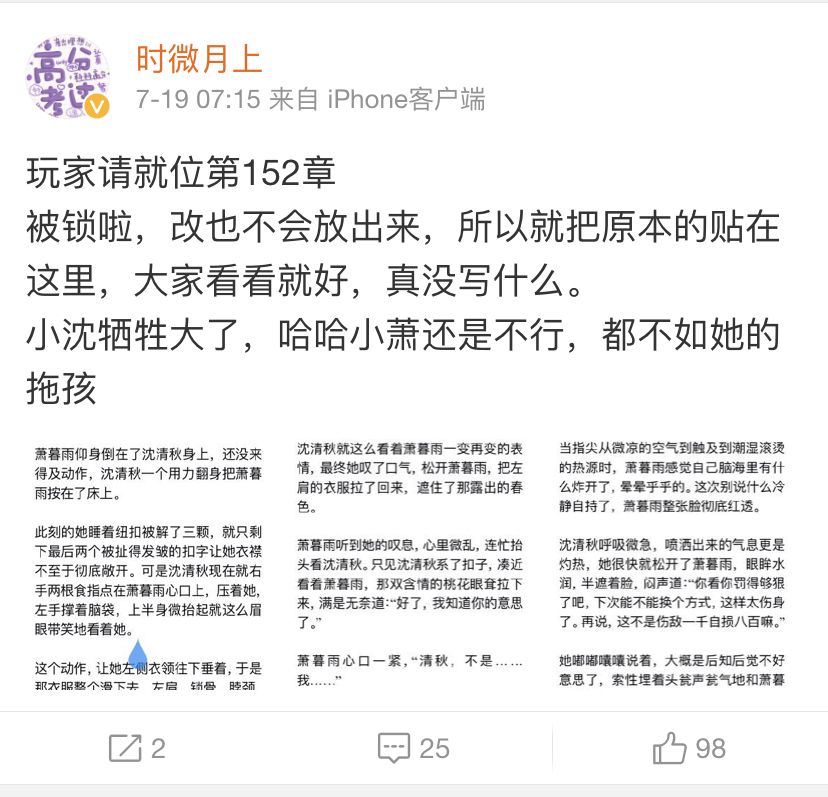Like this post with 98 likes
828x797 pixels.
[689, 747]
